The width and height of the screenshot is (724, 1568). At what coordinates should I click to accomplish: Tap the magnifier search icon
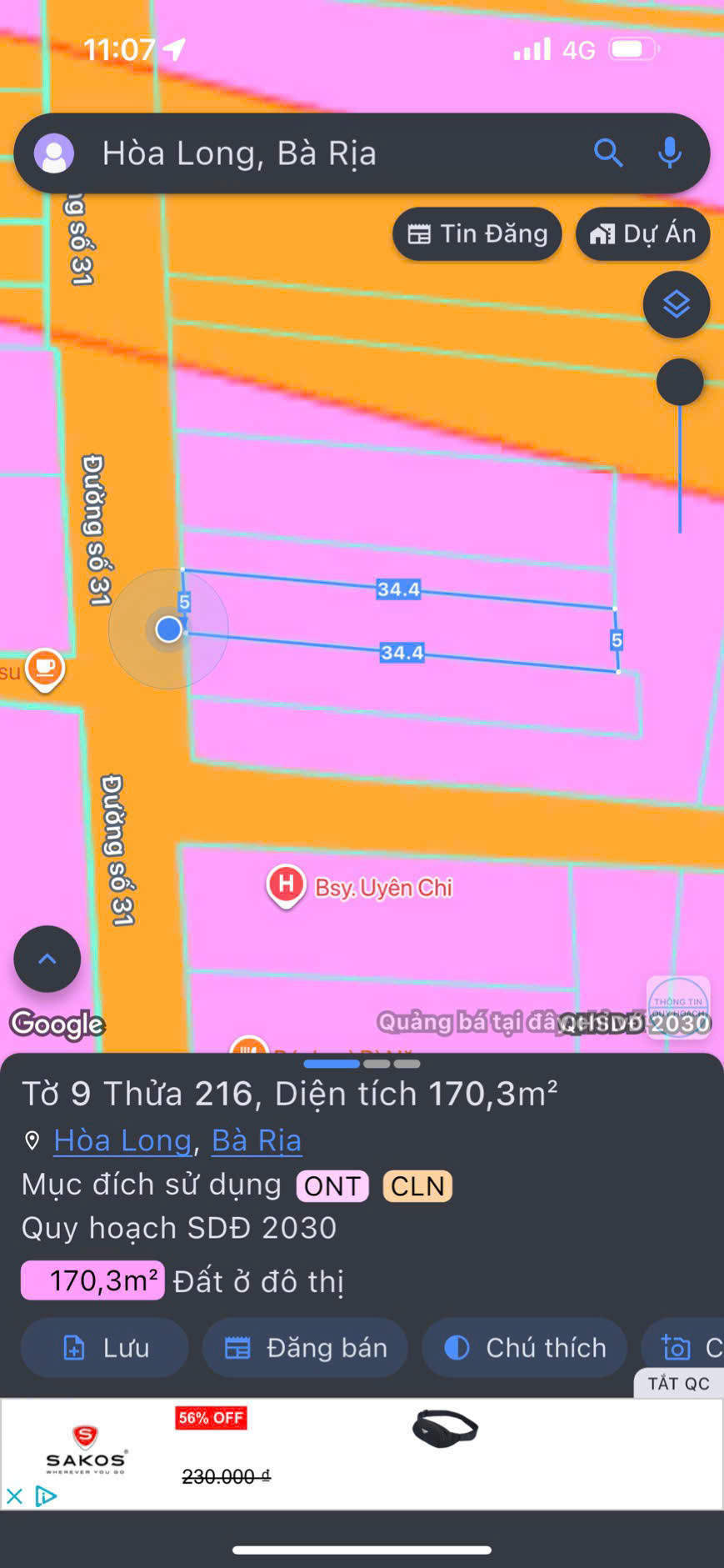point(608,153)
